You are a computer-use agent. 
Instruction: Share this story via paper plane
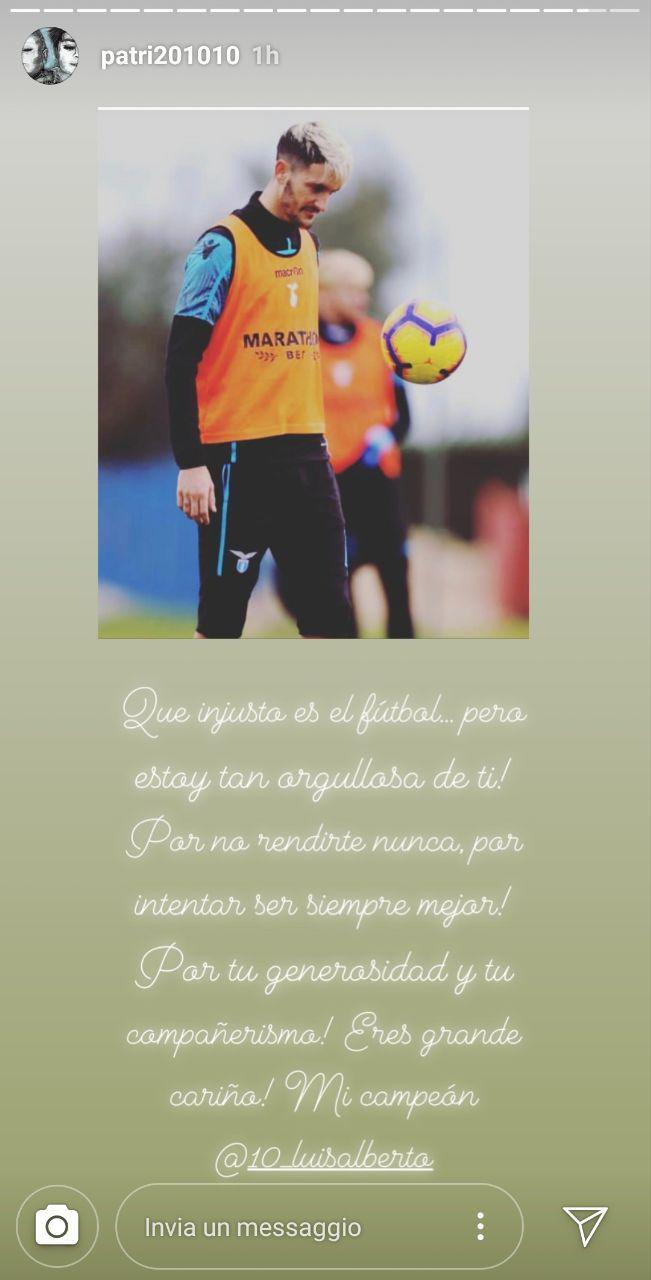coord(585,1226)
